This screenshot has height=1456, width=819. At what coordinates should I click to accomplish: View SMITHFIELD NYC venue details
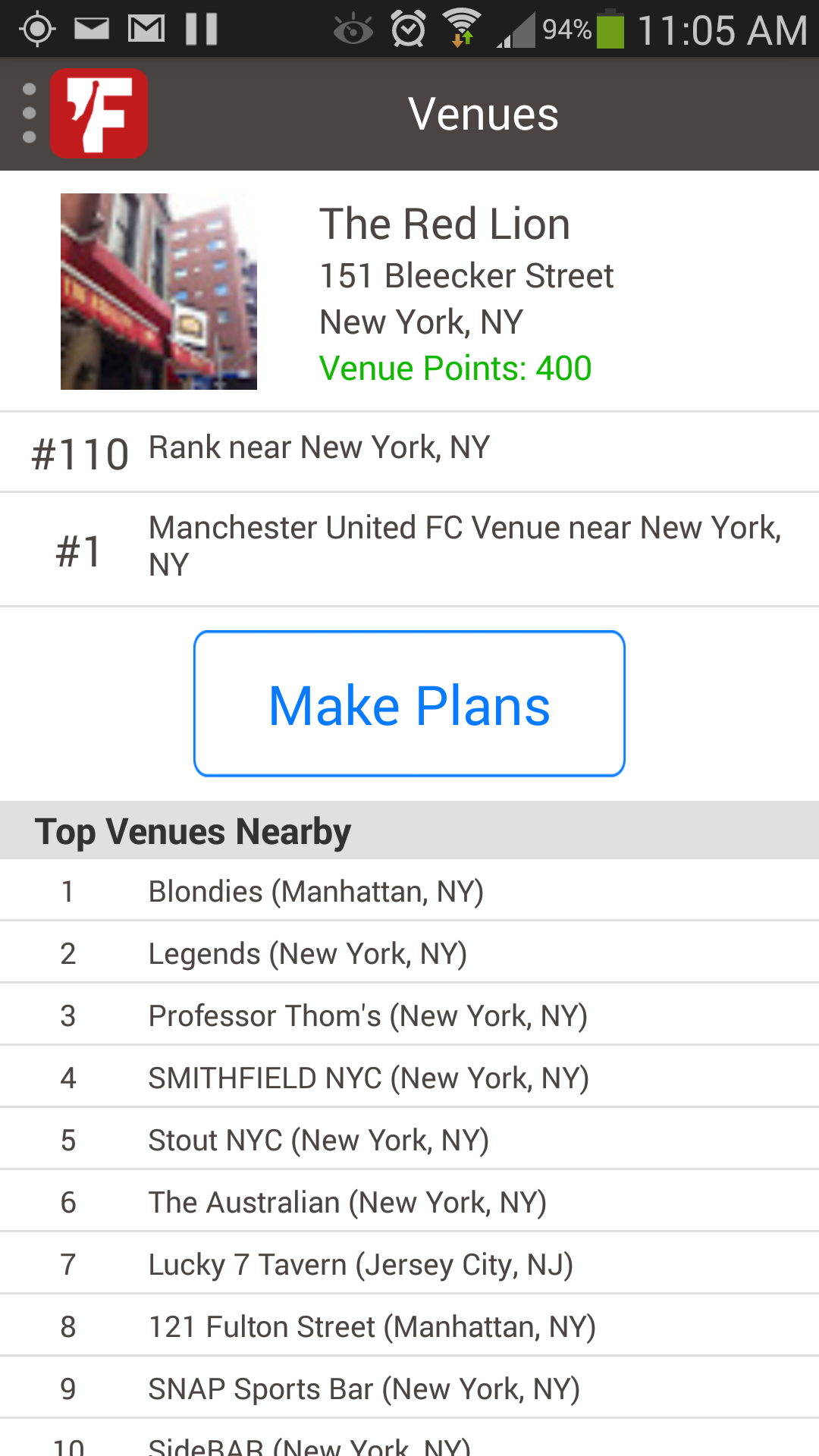pyautogui.click(x=409, y=1078)
